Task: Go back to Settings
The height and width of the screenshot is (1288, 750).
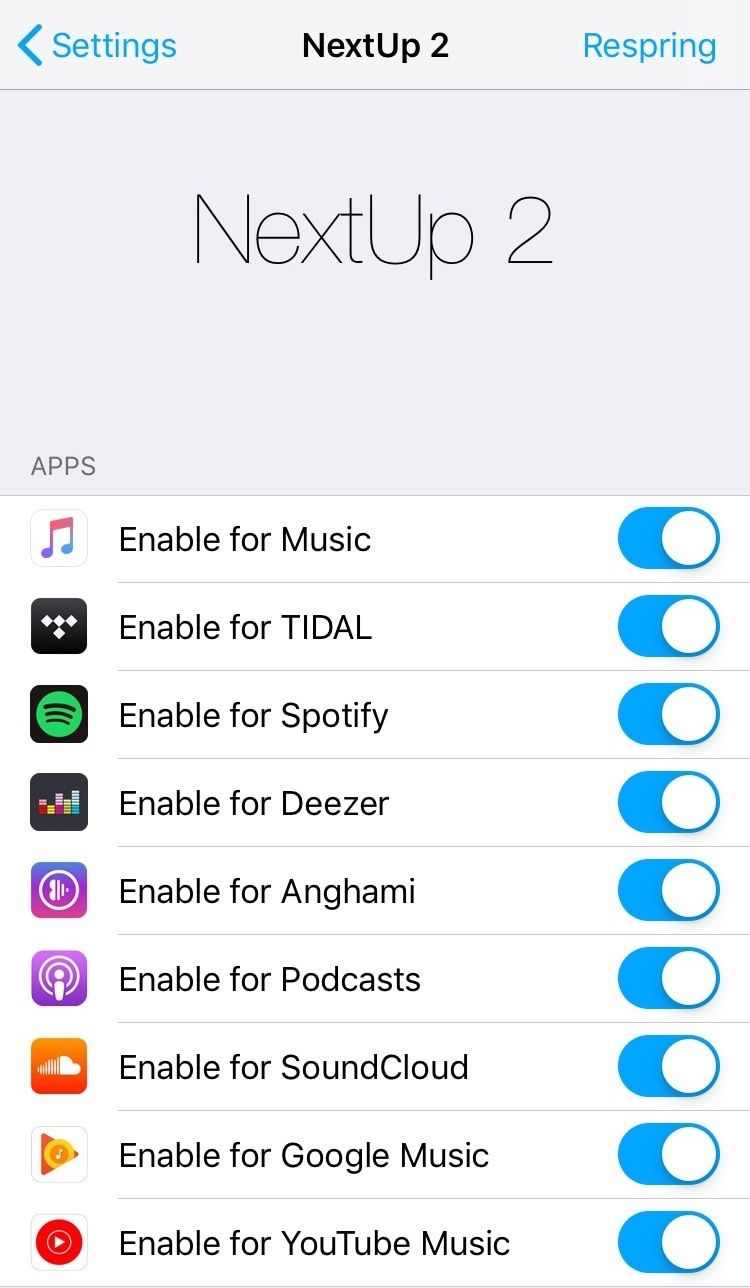Action: 97,46
